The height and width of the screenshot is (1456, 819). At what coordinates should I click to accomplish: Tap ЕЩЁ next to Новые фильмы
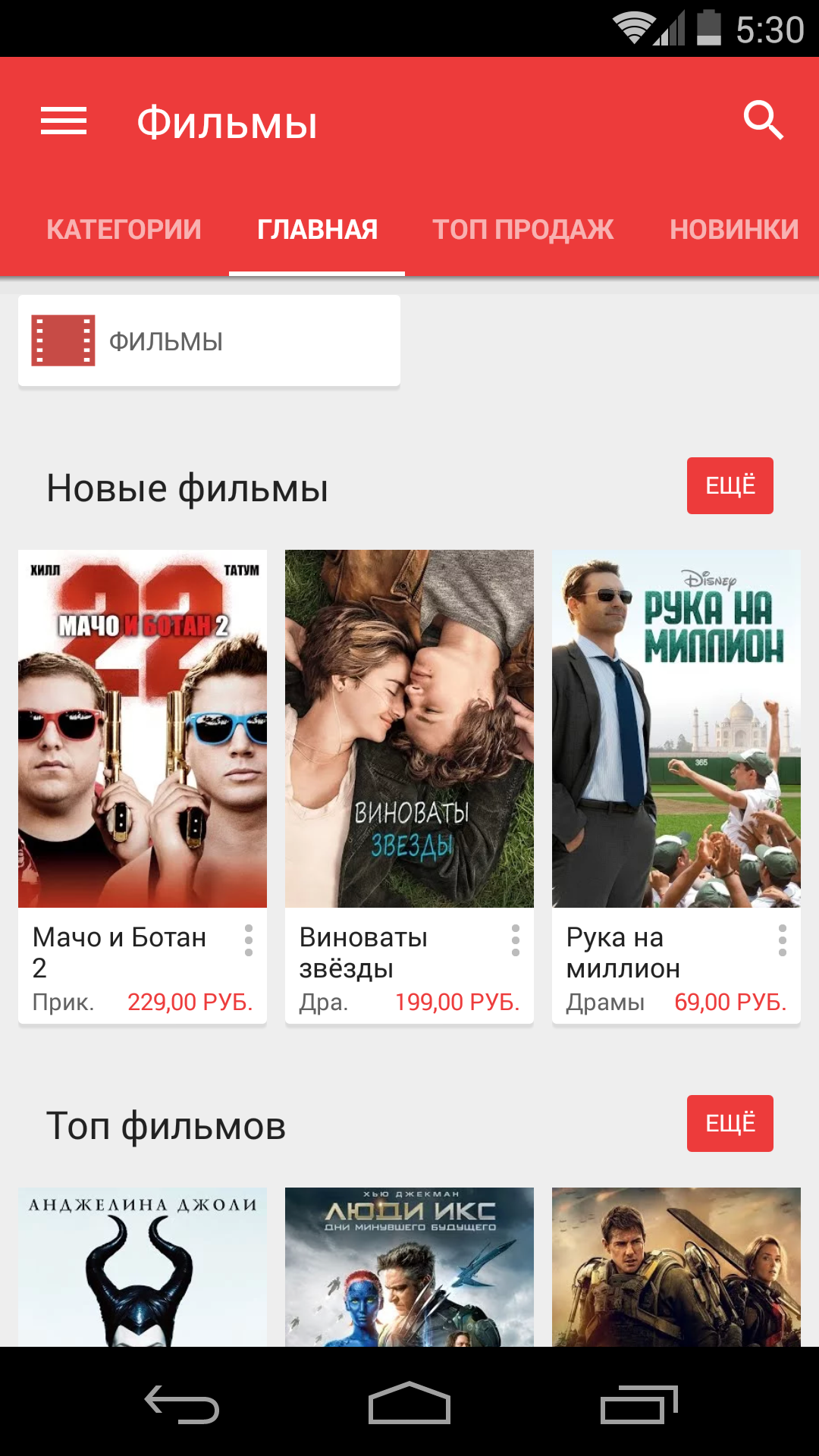(730, 485)
